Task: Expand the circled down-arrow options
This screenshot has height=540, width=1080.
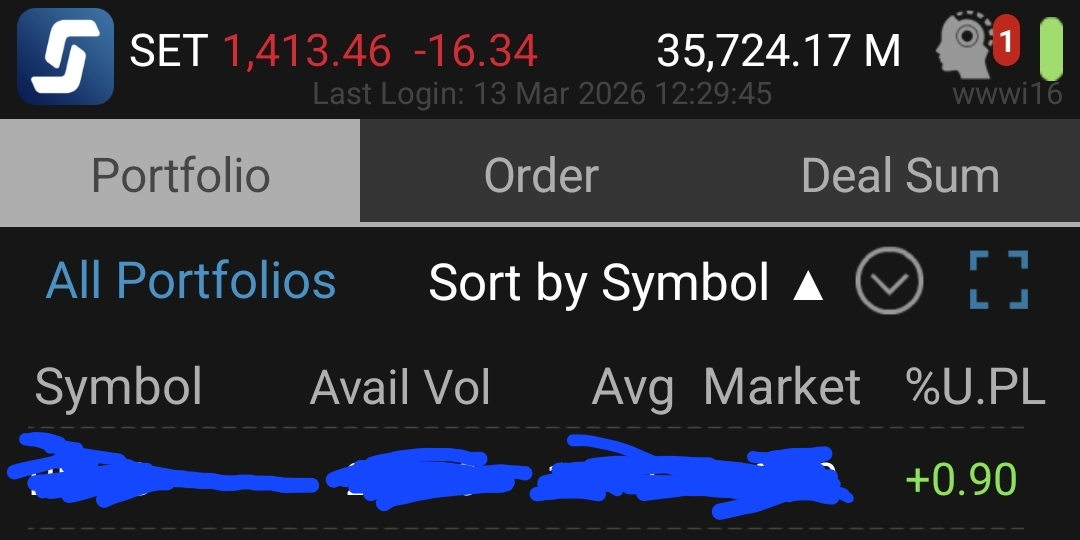Action: pos(889,281)
